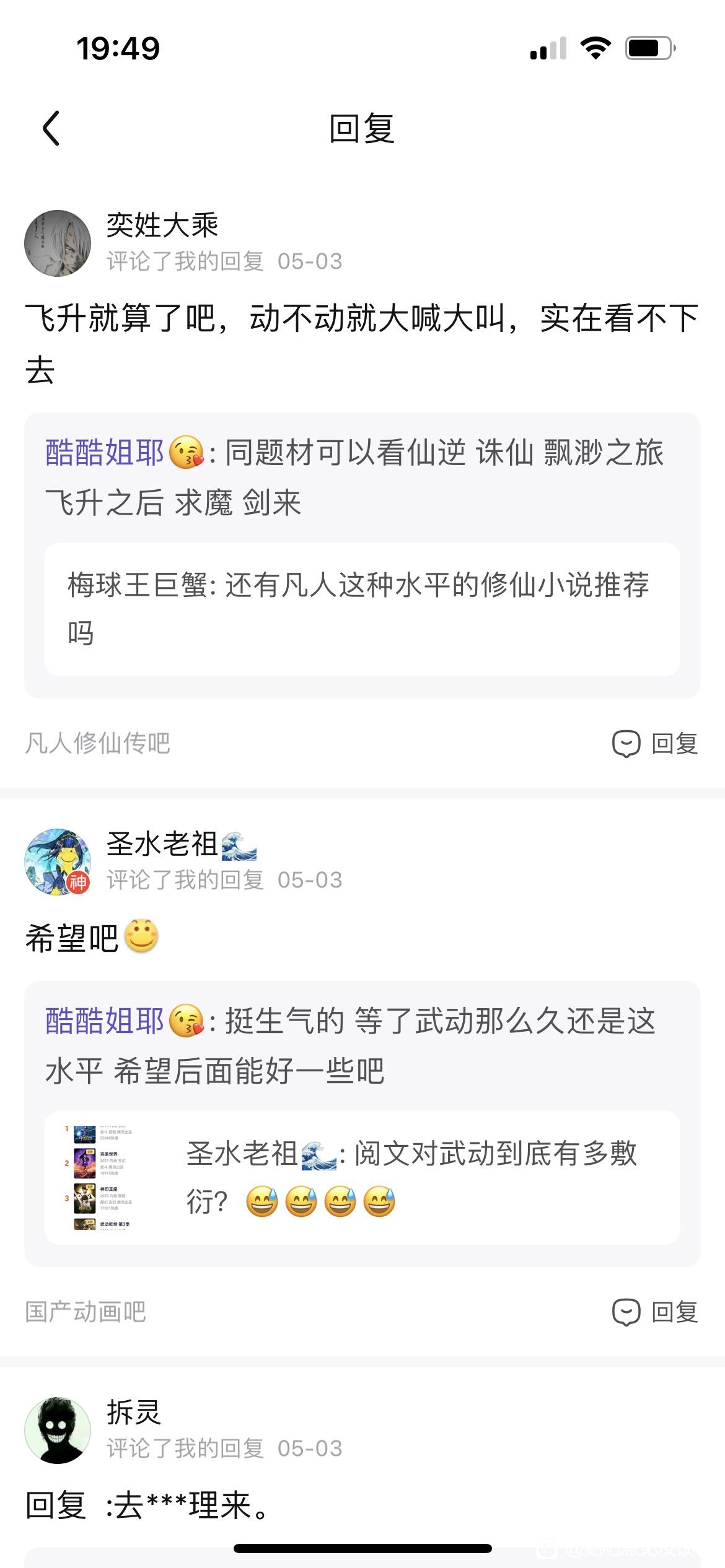Reply to 圣水老祖's comment
Screen dimensions: 725x1568
[x=656, y=1312]
